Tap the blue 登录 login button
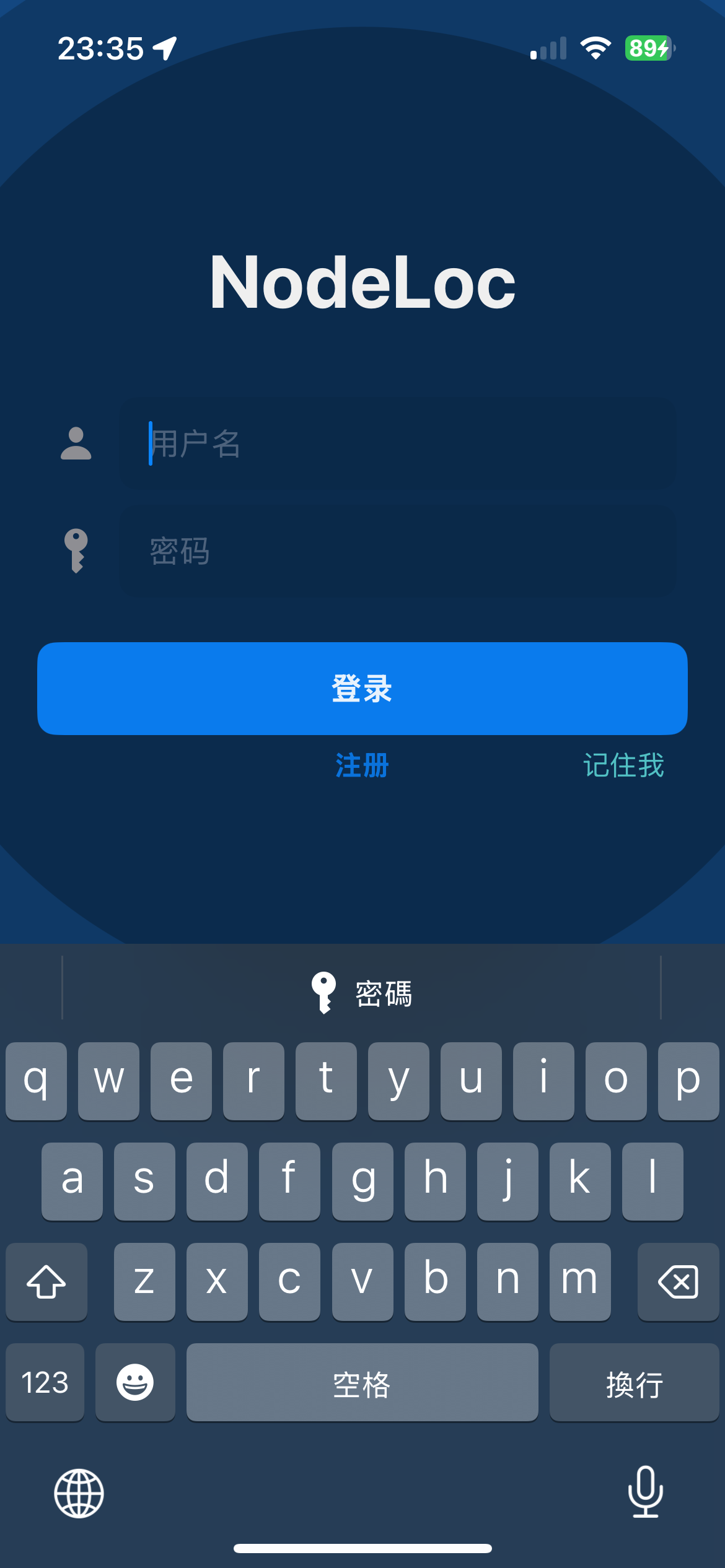Screen dimensions: 725x1568 point(362,688)
